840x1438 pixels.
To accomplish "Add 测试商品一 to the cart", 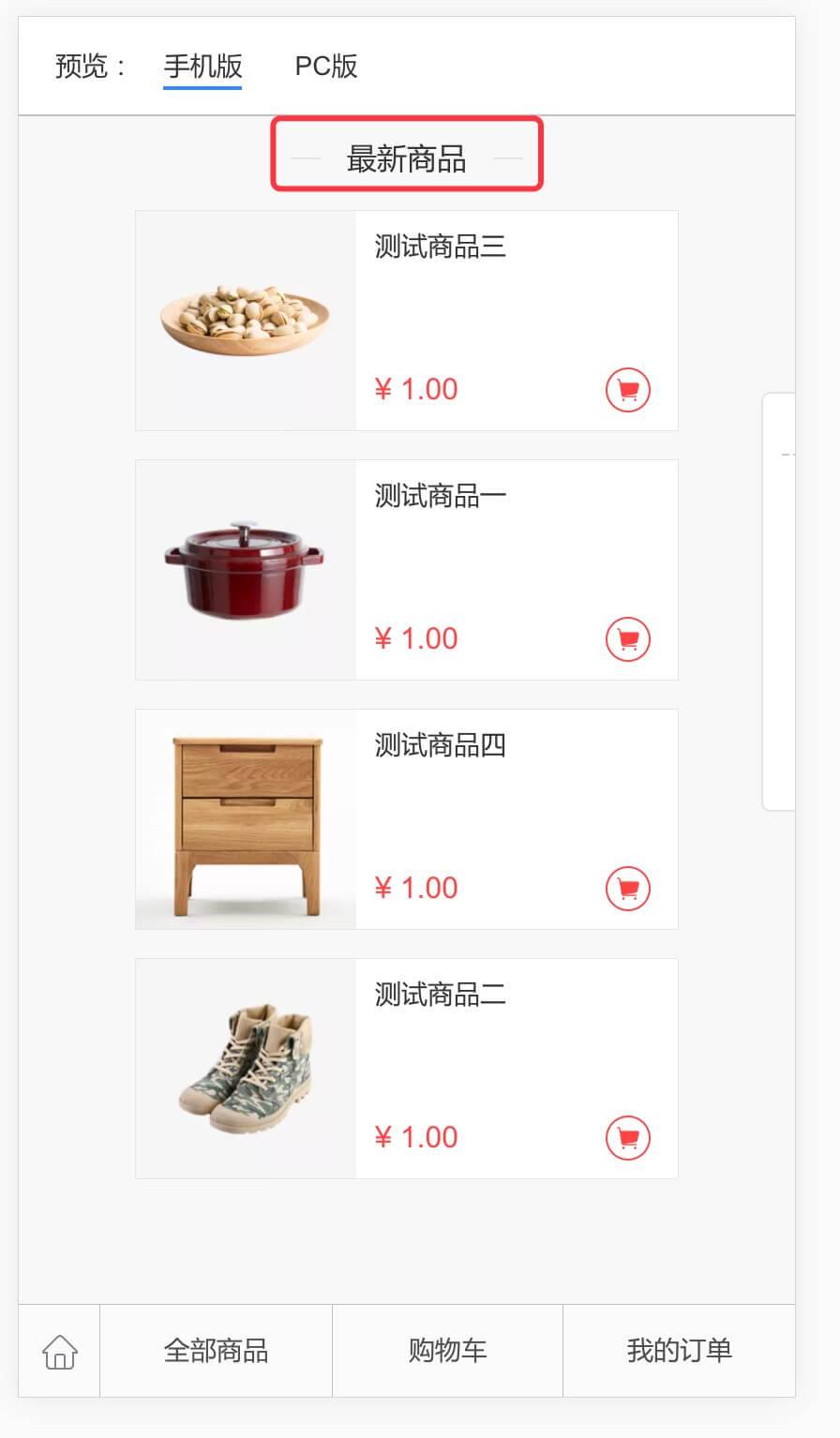I will pyautogui.click(x=627, y=639).
